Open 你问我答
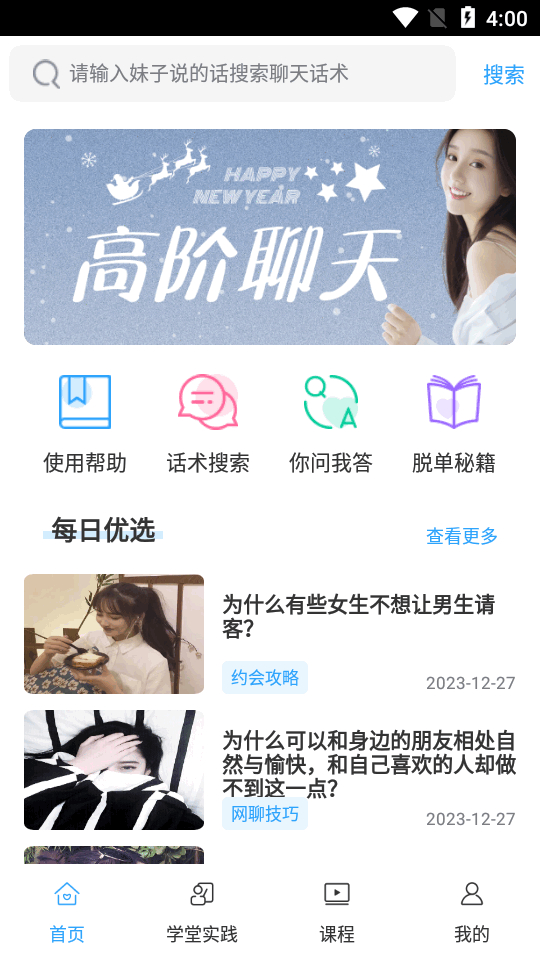The image size is (540, 960). 331,424
